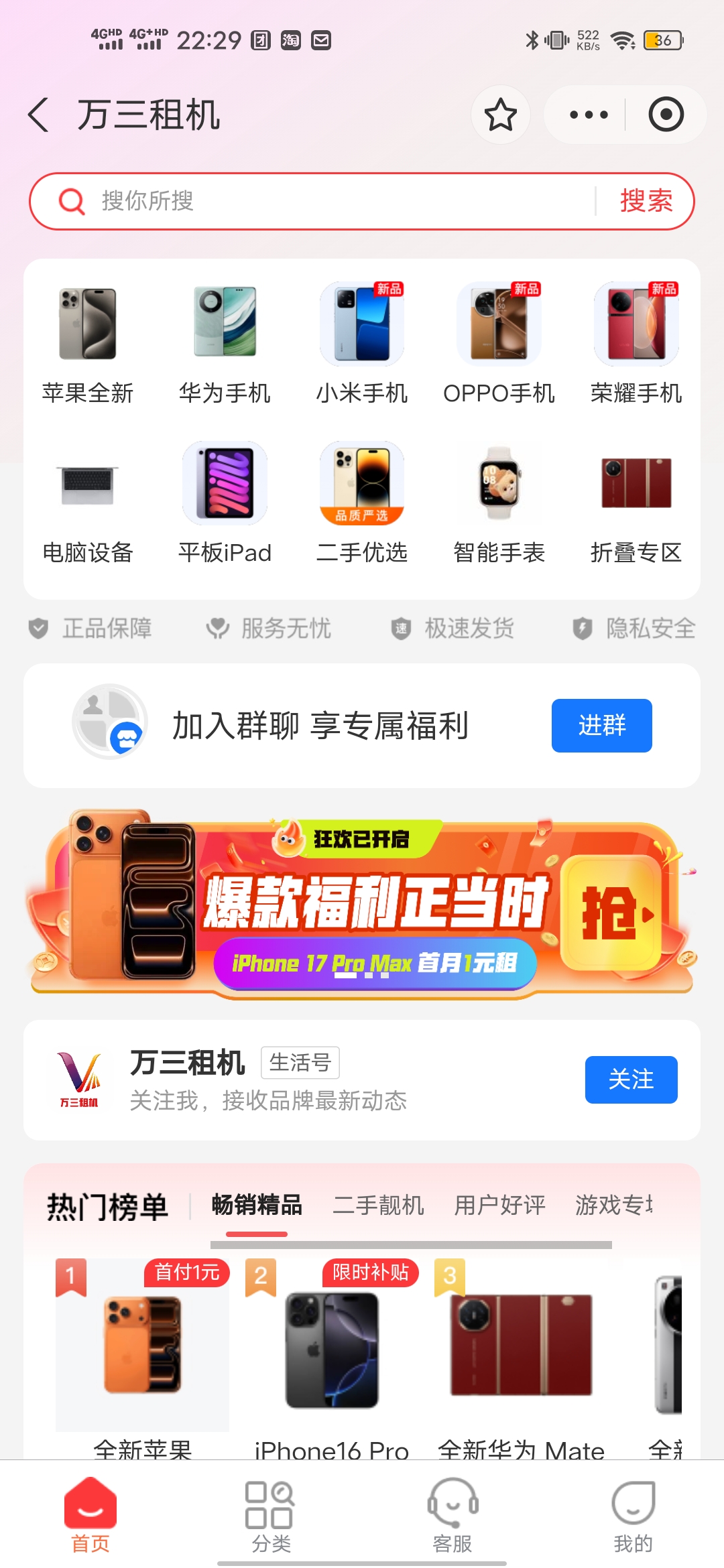
Task: Open the three-dot overflow menu
Action: [x=589, y=115]
